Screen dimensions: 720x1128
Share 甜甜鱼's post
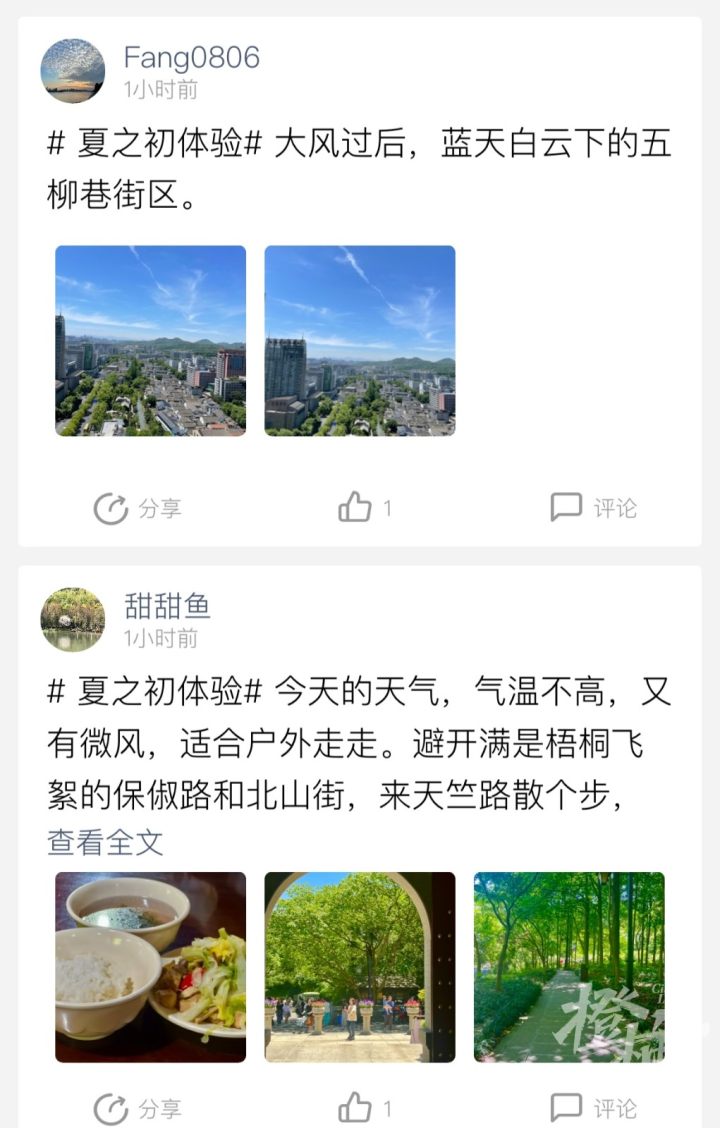138,1108
